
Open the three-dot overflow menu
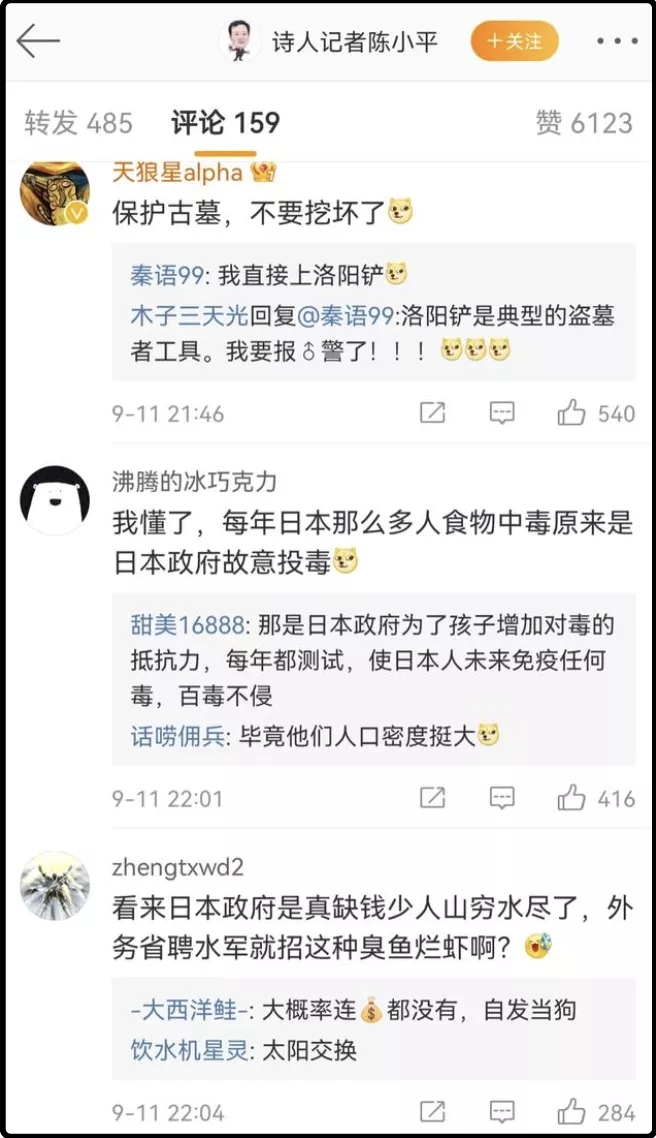click(615, 42)
